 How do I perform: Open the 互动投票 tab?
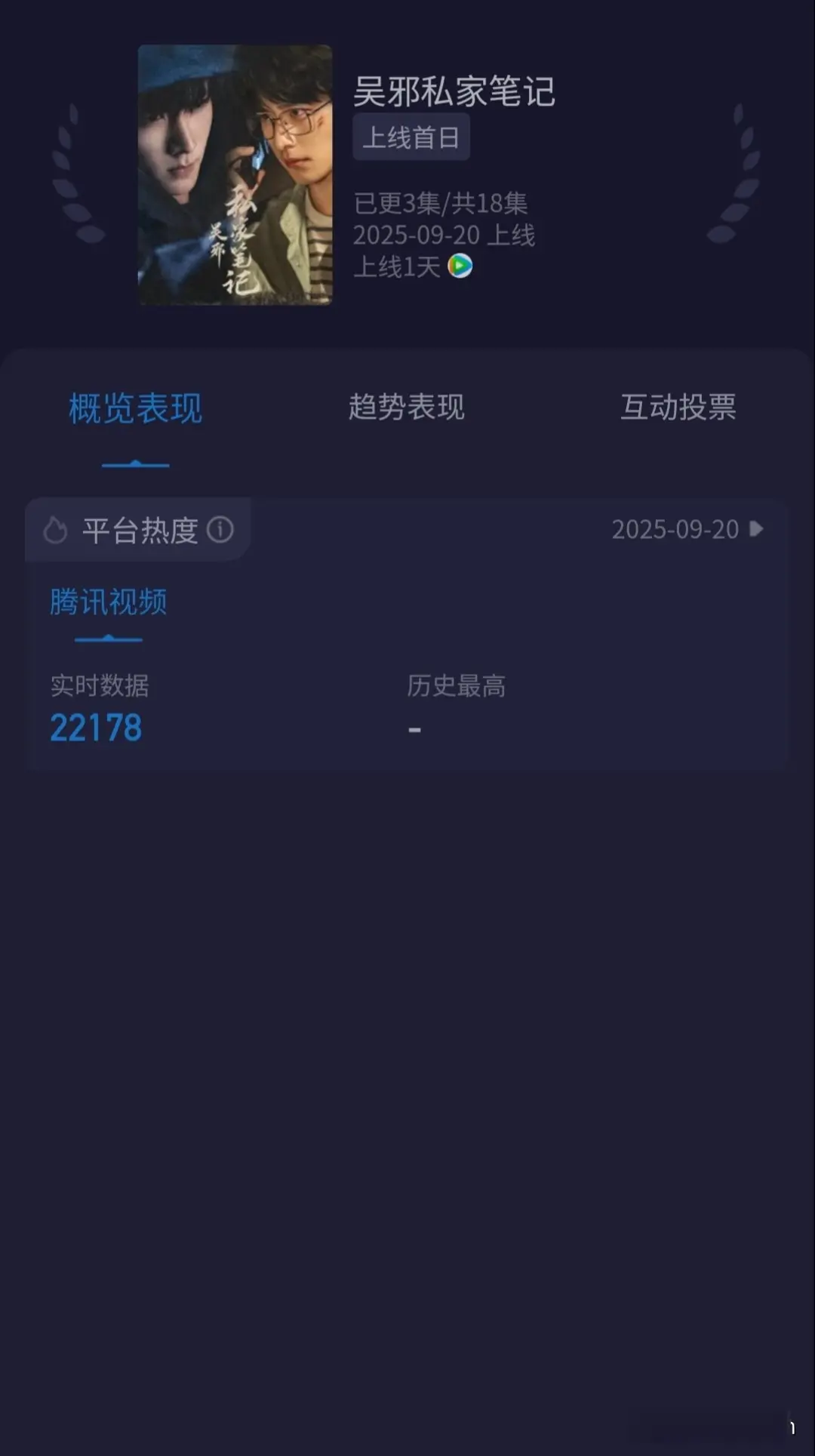coord(678,408)
